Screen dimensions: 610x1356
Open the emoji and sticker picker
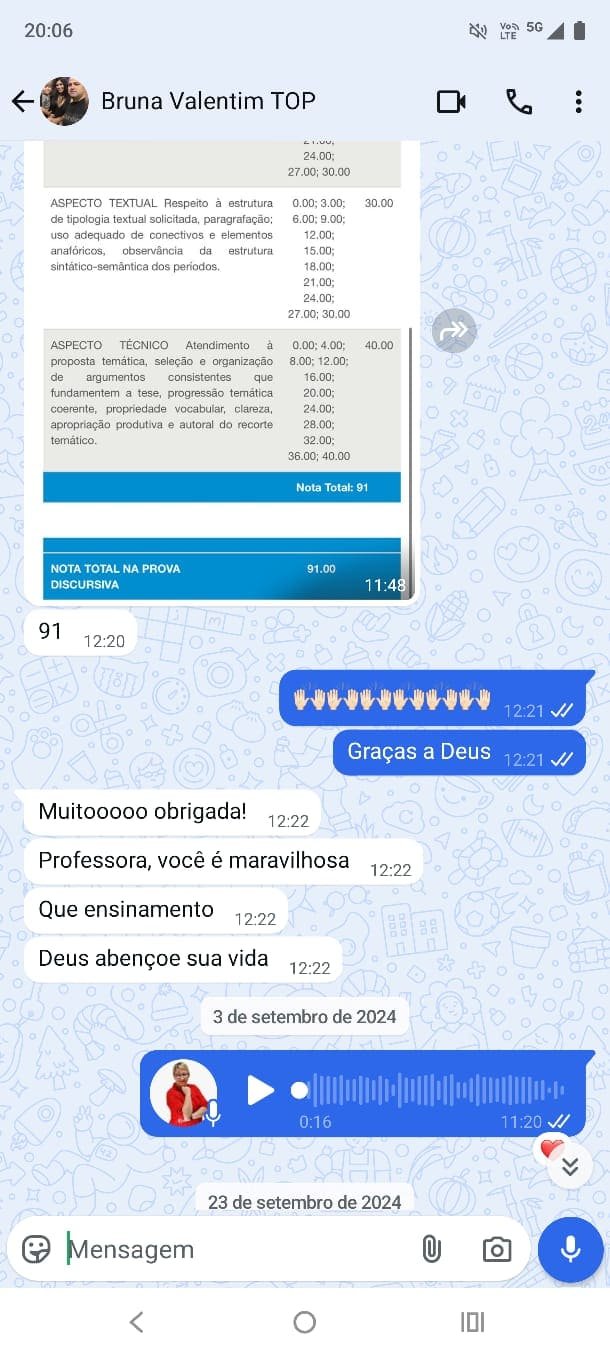tap(36, 1249)
